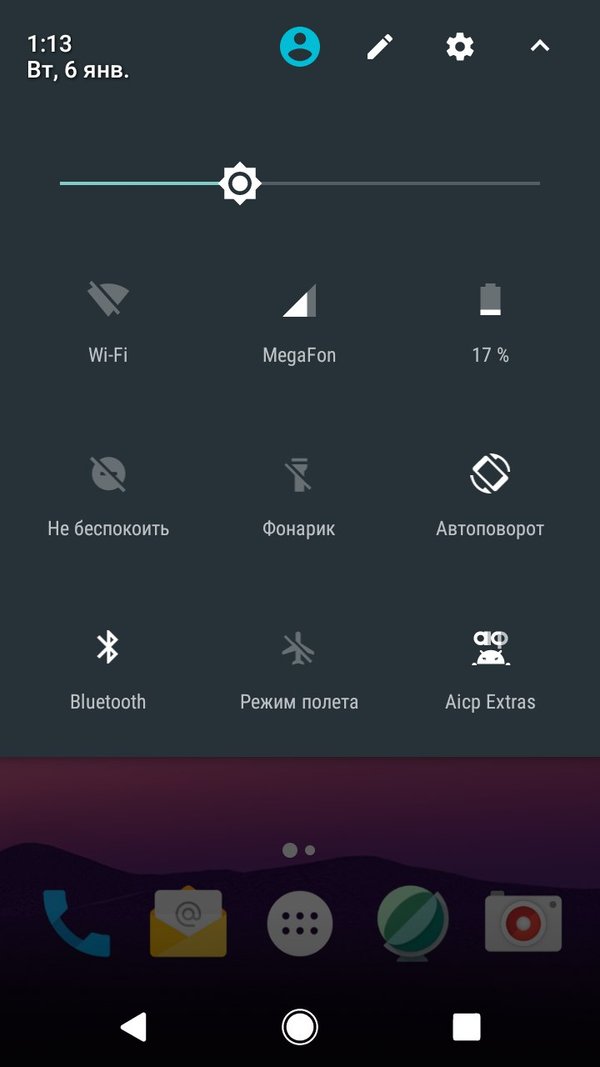Open the Aicp Extras tile
This screenshot has width=600, height=1067.
[490, 648]
